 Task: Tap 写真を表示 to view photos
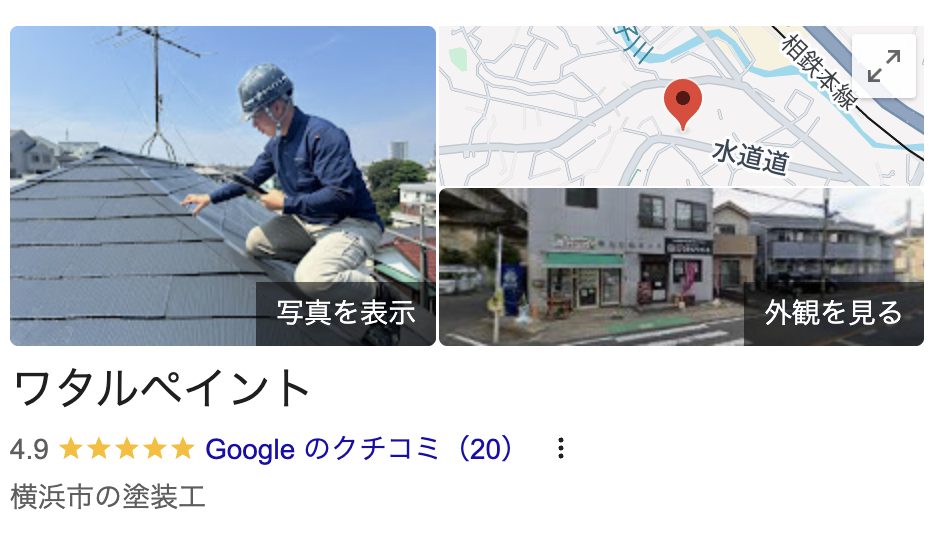click(346, 313)
